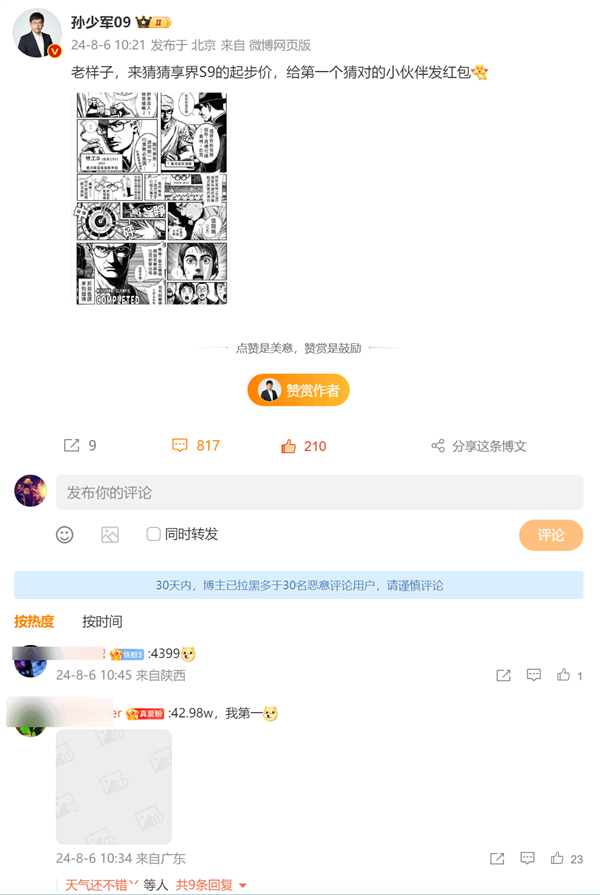The height and width of the screenshot is (895, 600).
Task: Switch to the 按时间 sorting tab
Action: (102, 622)
